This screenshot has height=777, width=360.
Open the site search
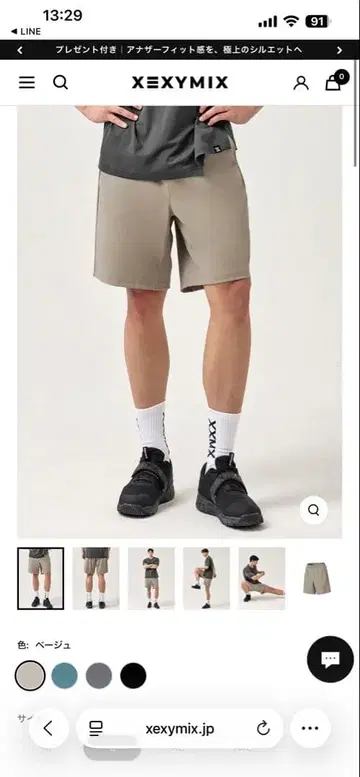click(60, 82)
